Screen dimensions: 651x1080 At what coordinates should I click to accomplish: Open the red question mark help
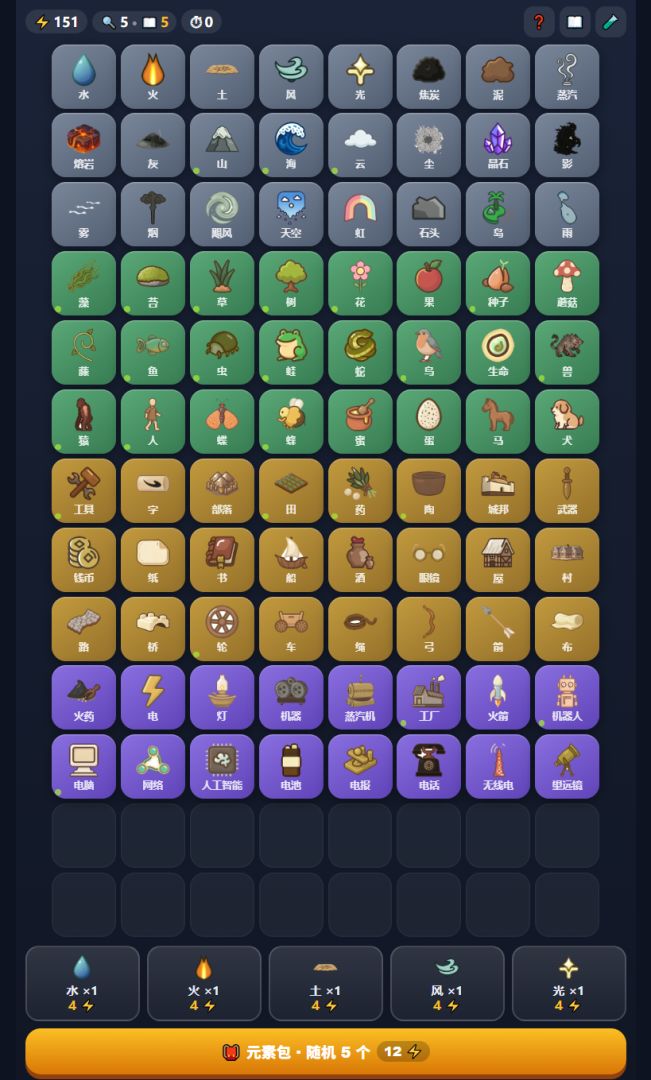click(x=539, y=22)
